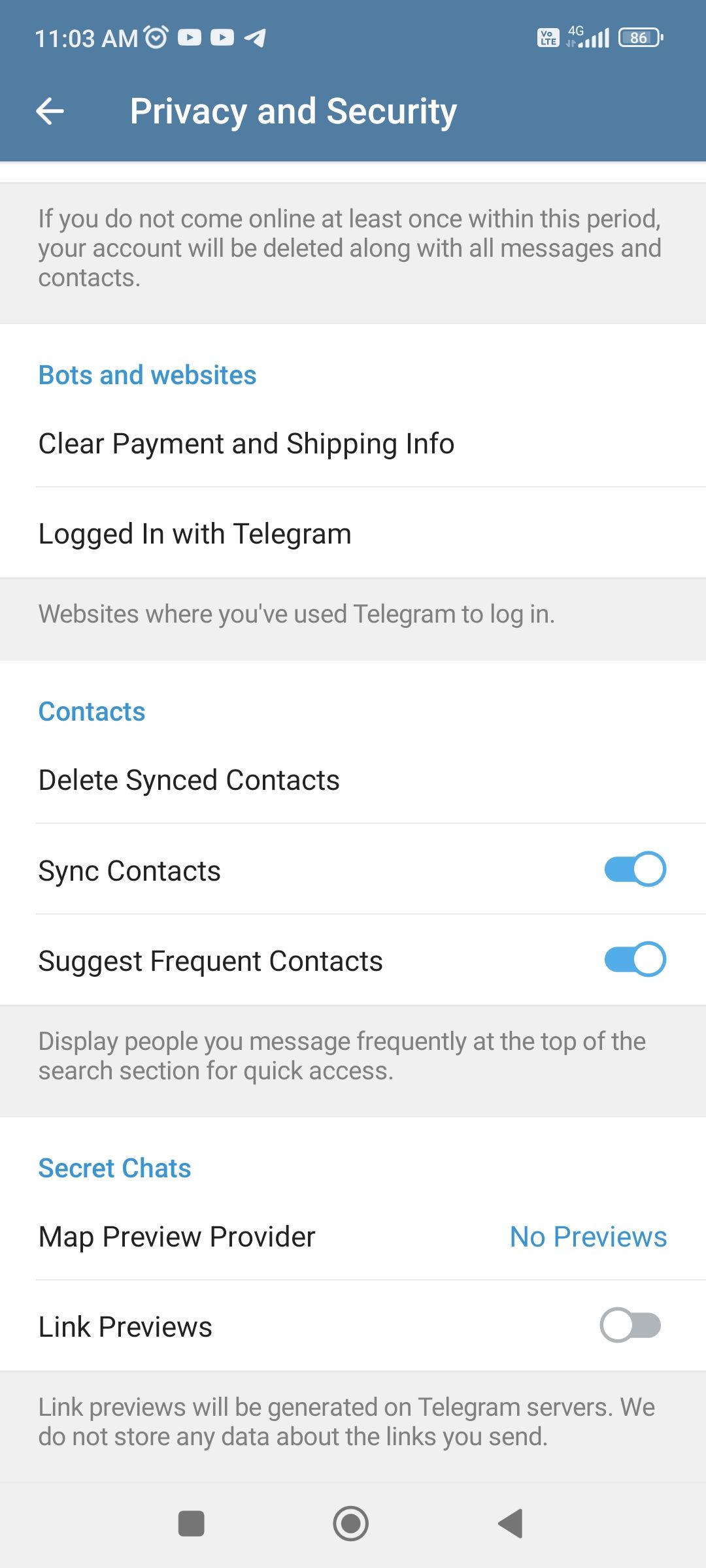Change the Map Preview Provider setting
This screenshot has height=1568, width=706.
353,1236
